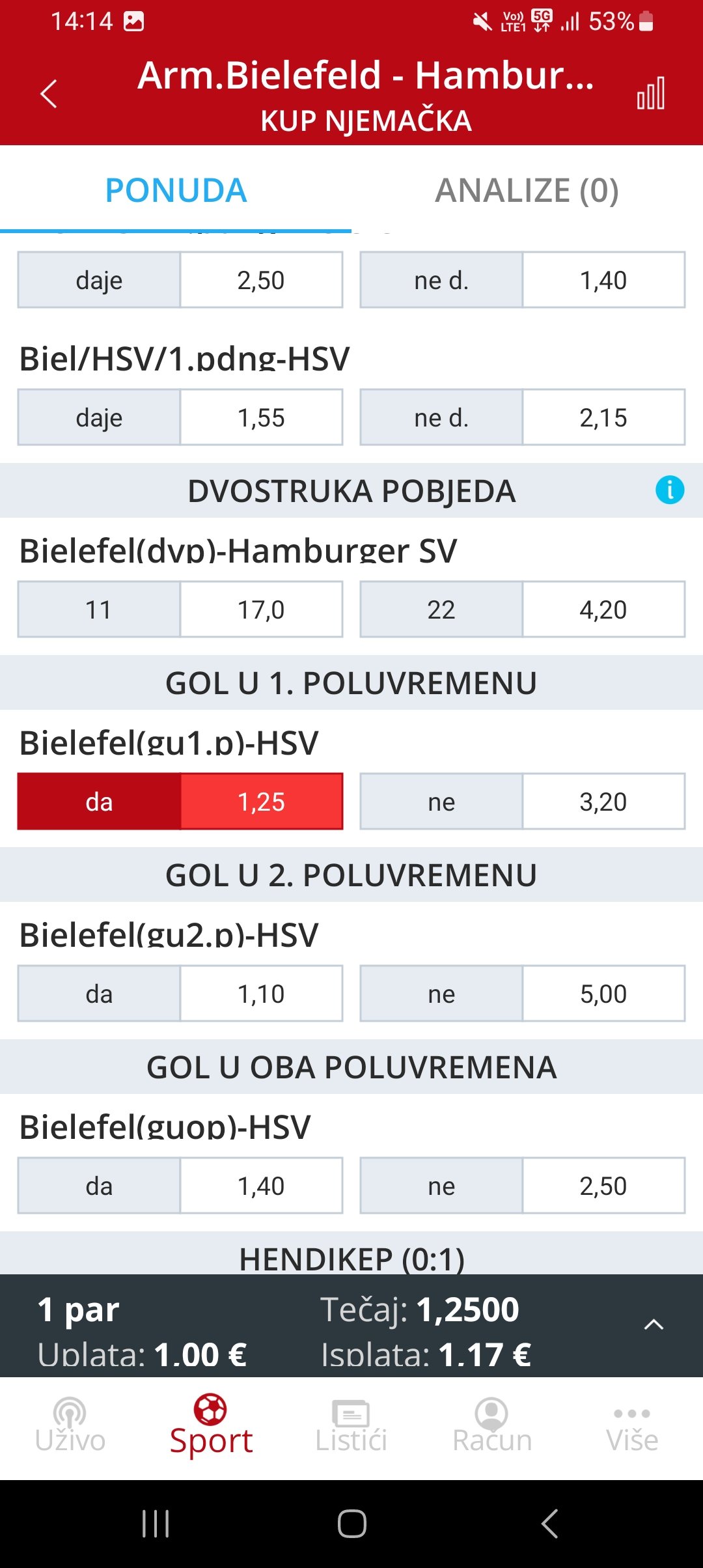The image size is (703, 1568).
Task: Go to the Listići tab
Action: (x=351, y=1426)
